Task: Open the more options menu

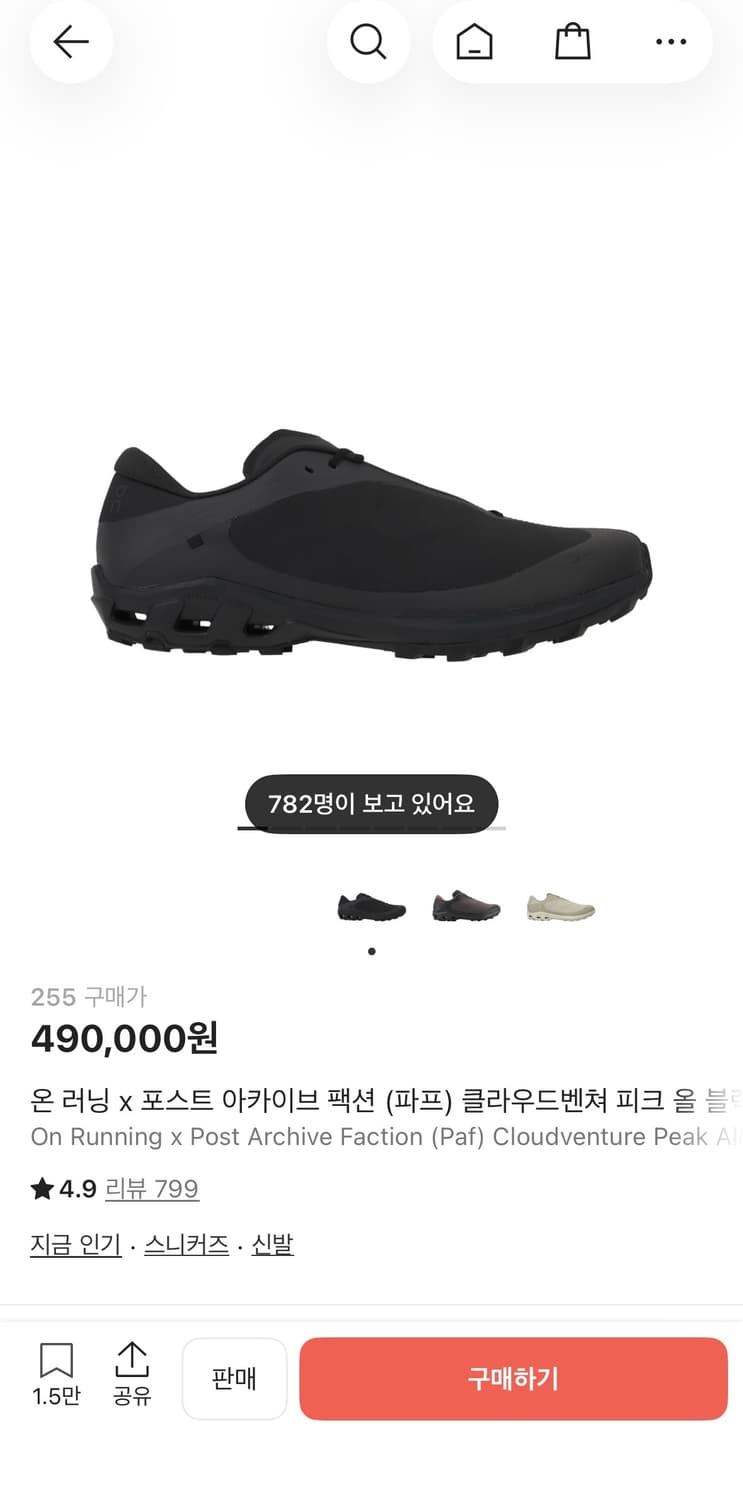Action: coord(670,42)
